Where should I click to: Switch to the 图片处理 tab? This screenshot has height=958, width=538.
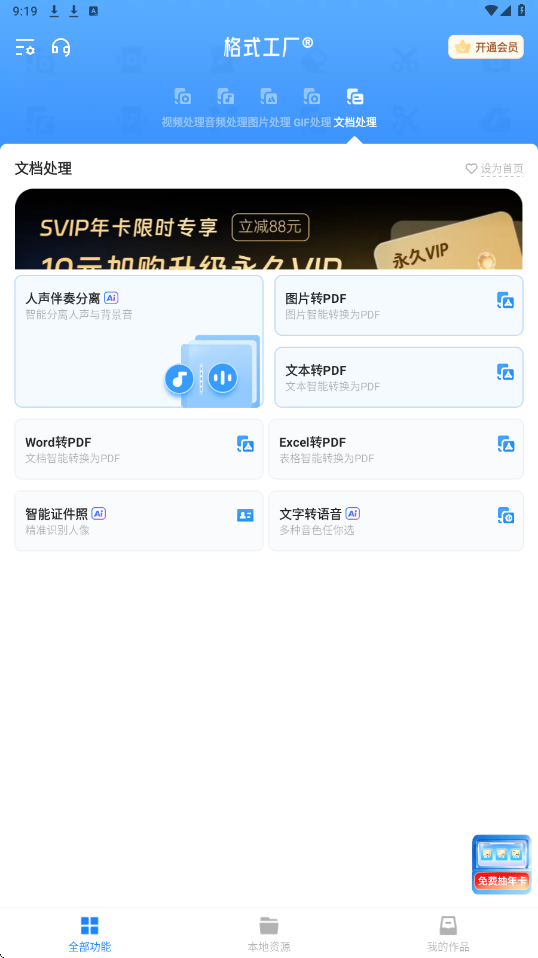click(x=269, y=109)
